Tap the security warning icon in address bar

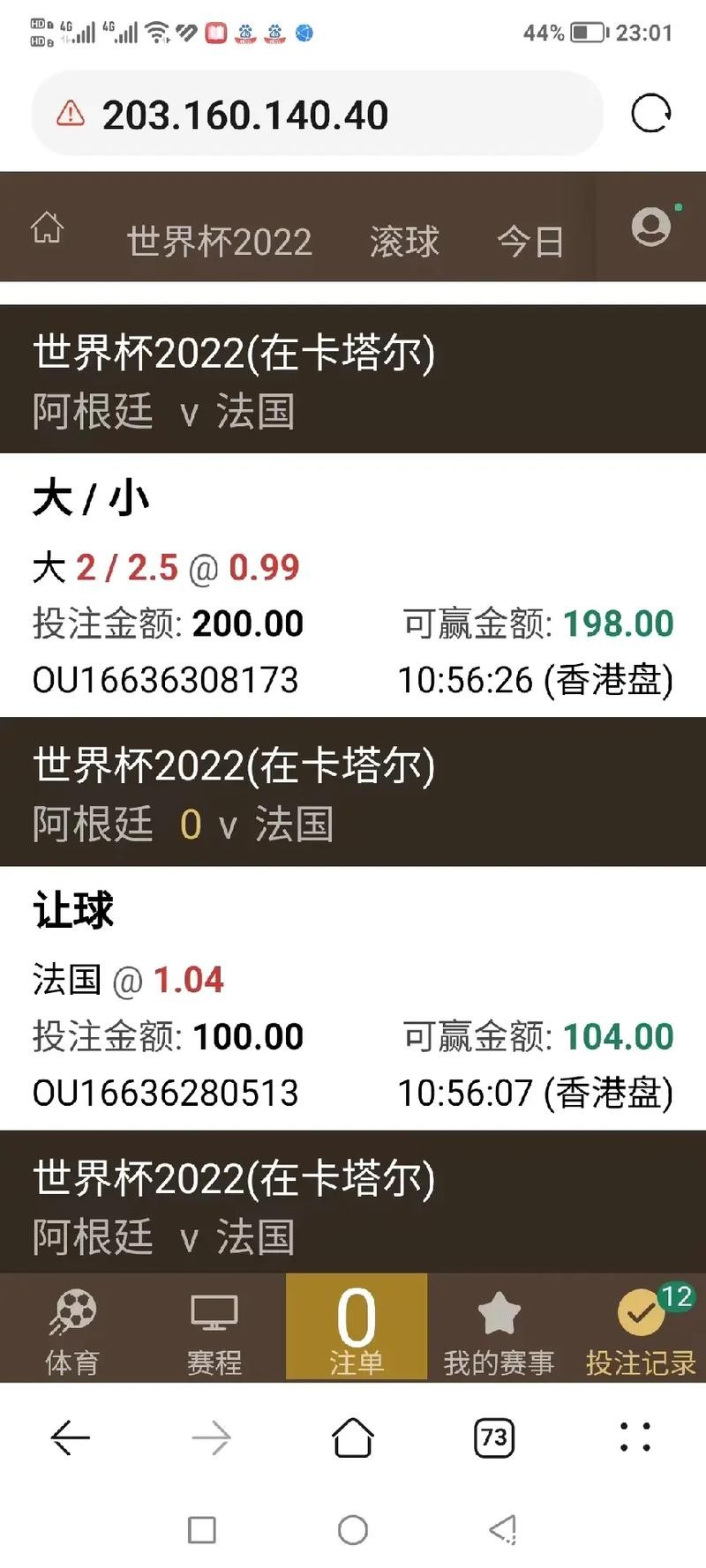coord(68,114)
